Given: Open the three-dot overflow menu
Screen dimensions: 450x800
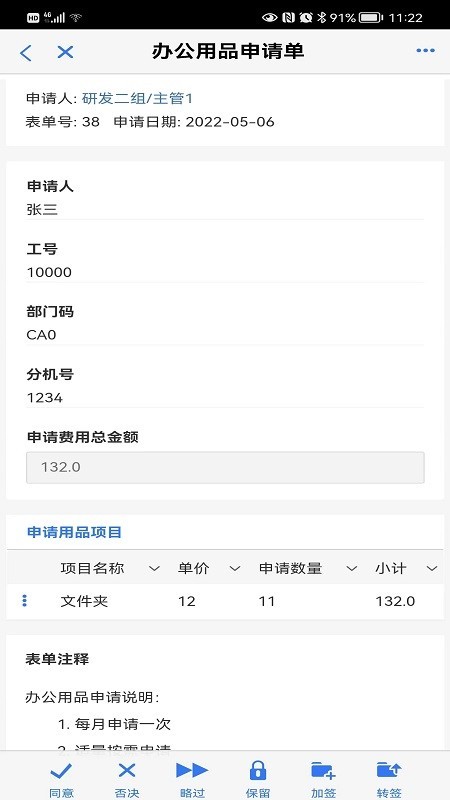Looking at the screenshot, I should (426, 51).
